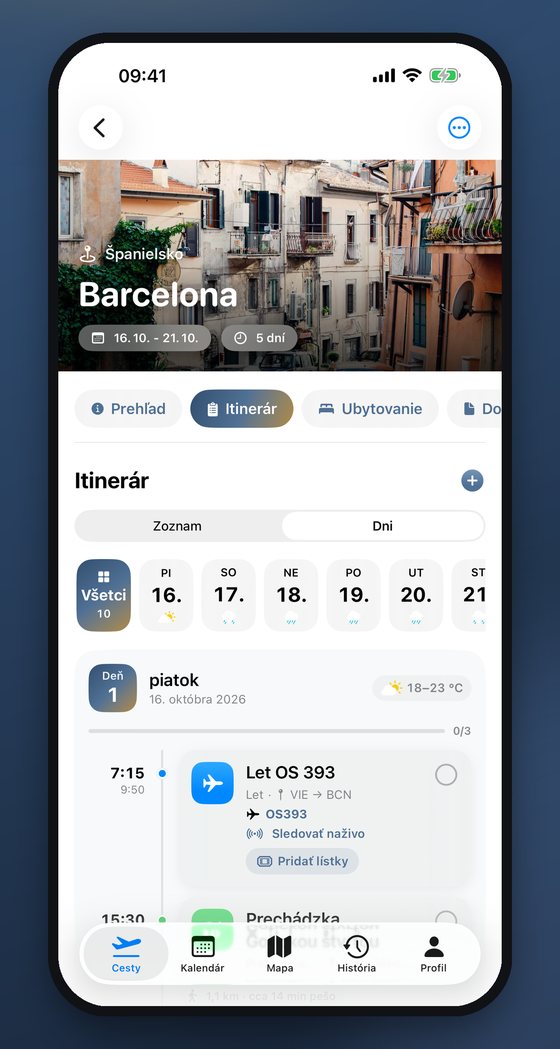This screenshot has height=1049, width=560.
Task: Show all days with Všetci
Action: (x=104, y=595)
